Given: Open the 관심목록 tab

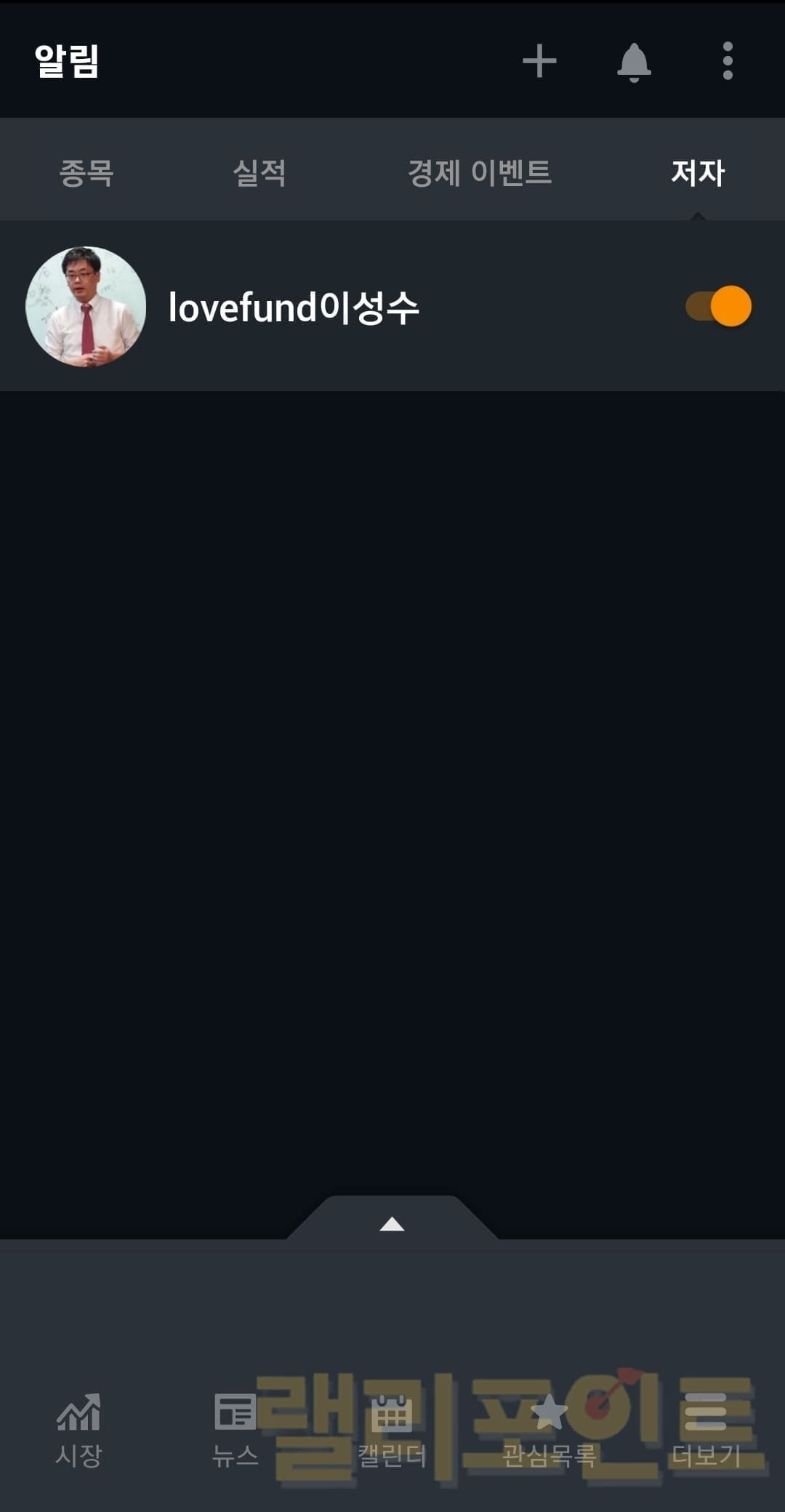Looking at the screenshot, I should point(549,1430).
